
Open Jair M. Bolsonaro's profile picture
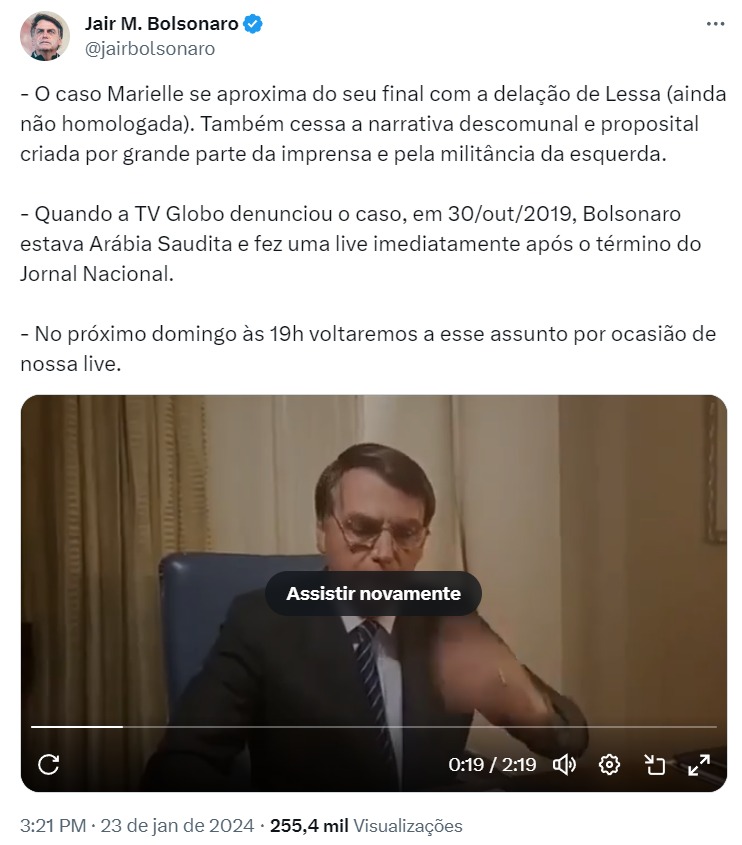[x=45, y=36]
